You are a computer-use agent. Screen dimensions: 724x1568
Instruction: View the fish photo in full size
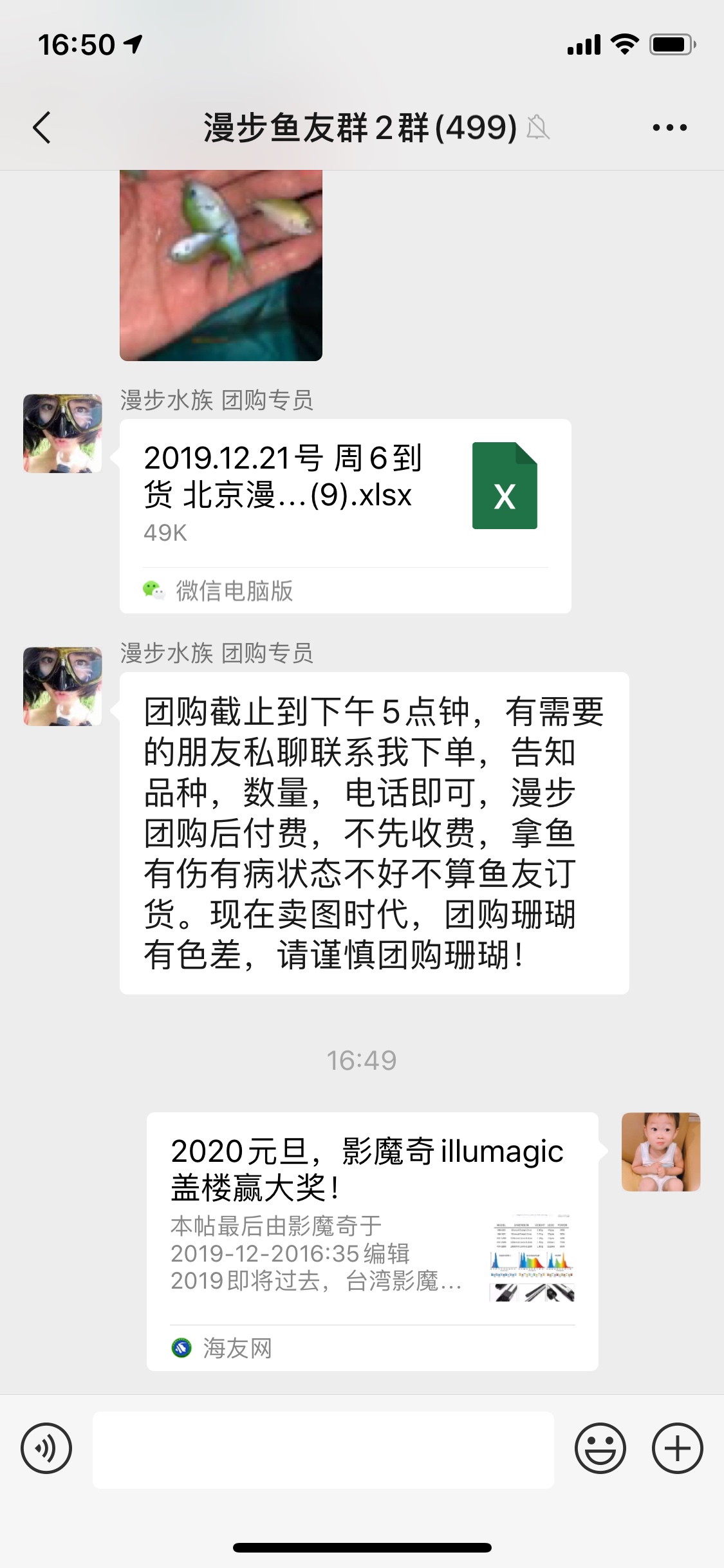221,264
